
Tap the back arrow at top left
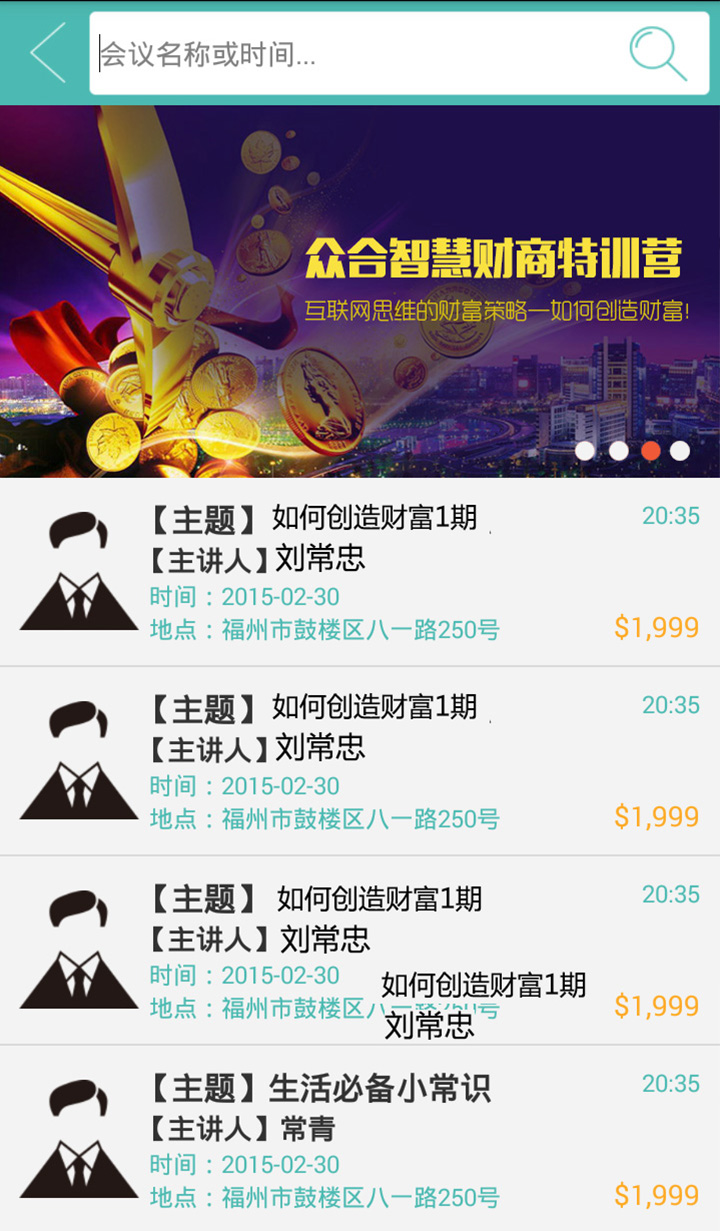click(x=42, y=54)
